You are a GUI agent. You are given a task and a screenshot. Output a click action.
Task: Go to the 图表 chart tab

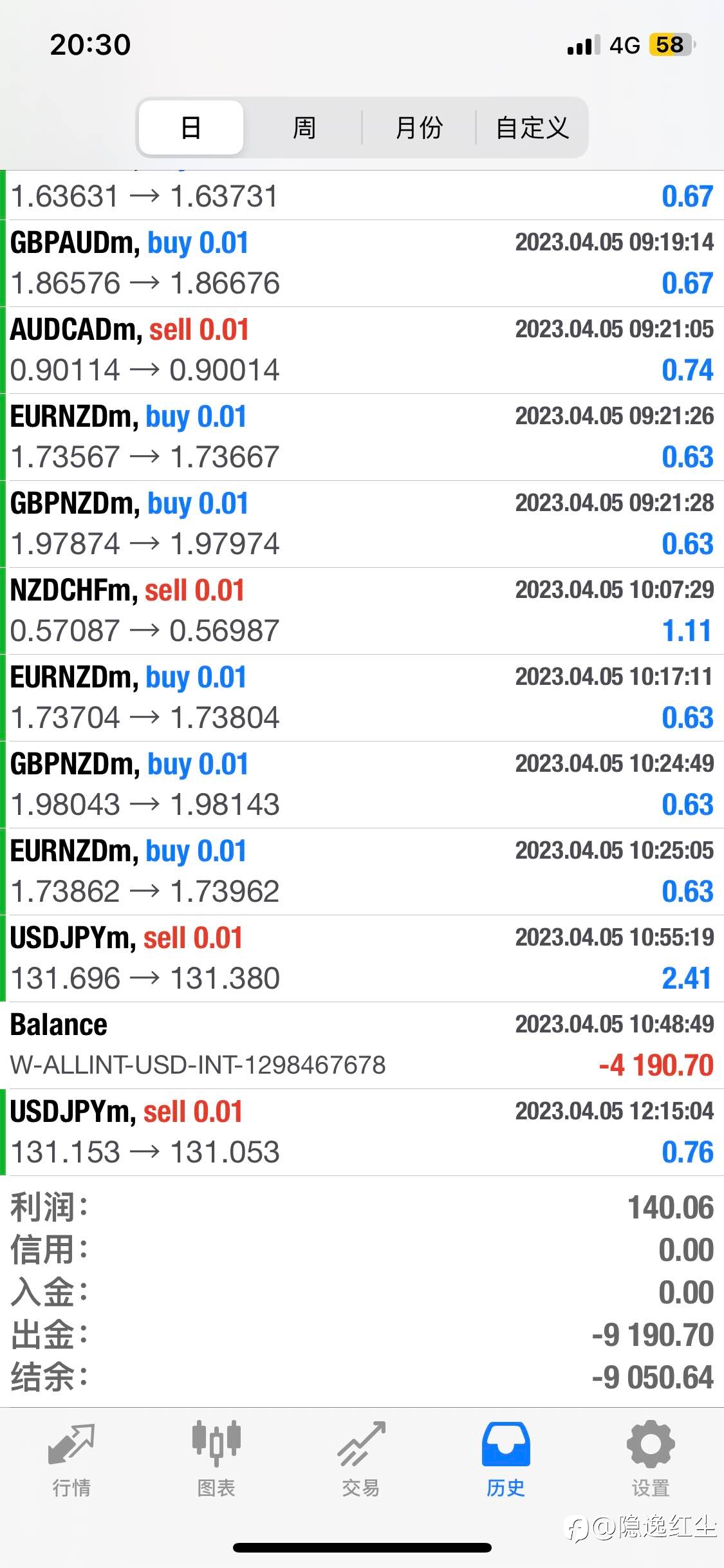[216, 1460]
